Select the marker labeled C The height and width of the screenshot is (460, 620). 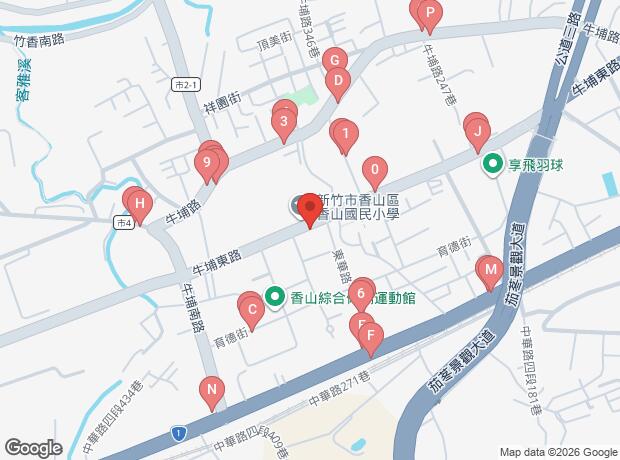tap(253, 310)
